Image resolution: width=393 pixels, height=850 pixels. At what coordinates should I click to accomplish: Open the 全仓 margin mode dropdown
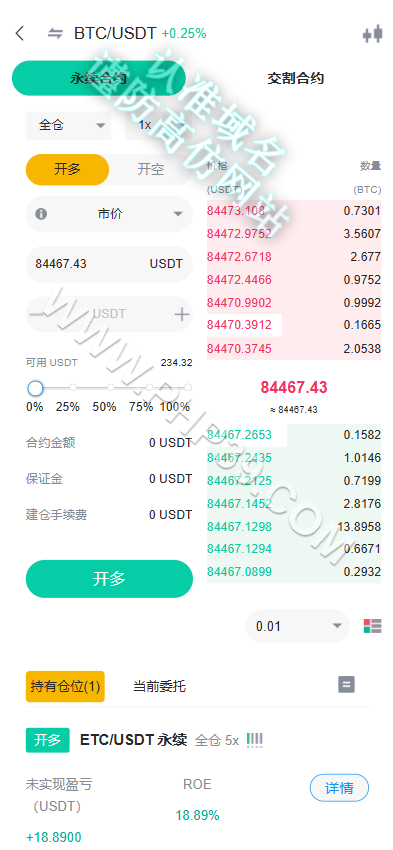tap(69, 125)
